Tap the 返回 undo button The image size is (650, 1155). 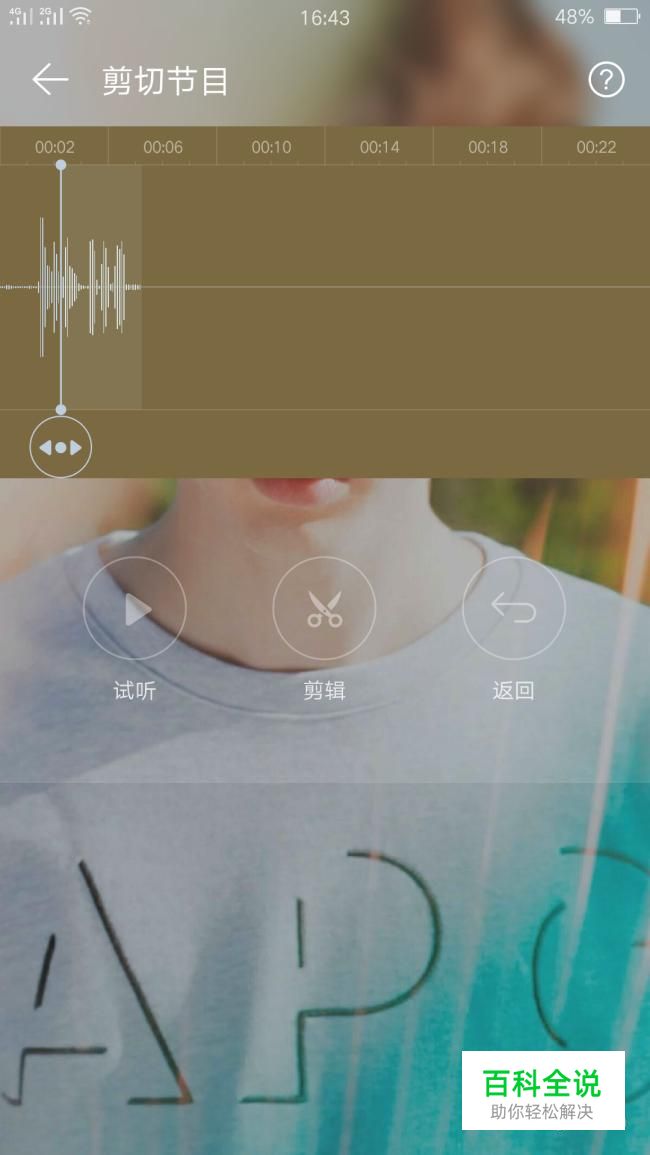(514, 608)
